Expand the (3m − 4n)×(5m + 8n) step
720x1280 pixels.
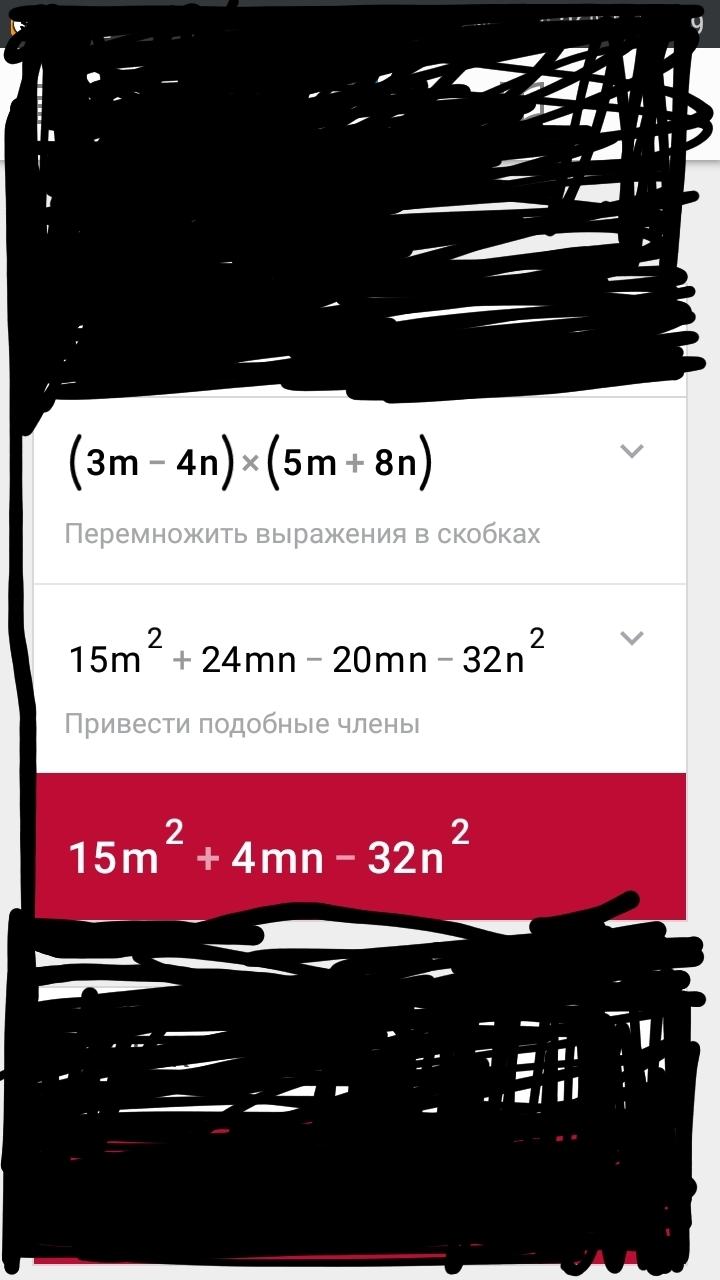tap(631, 451)
